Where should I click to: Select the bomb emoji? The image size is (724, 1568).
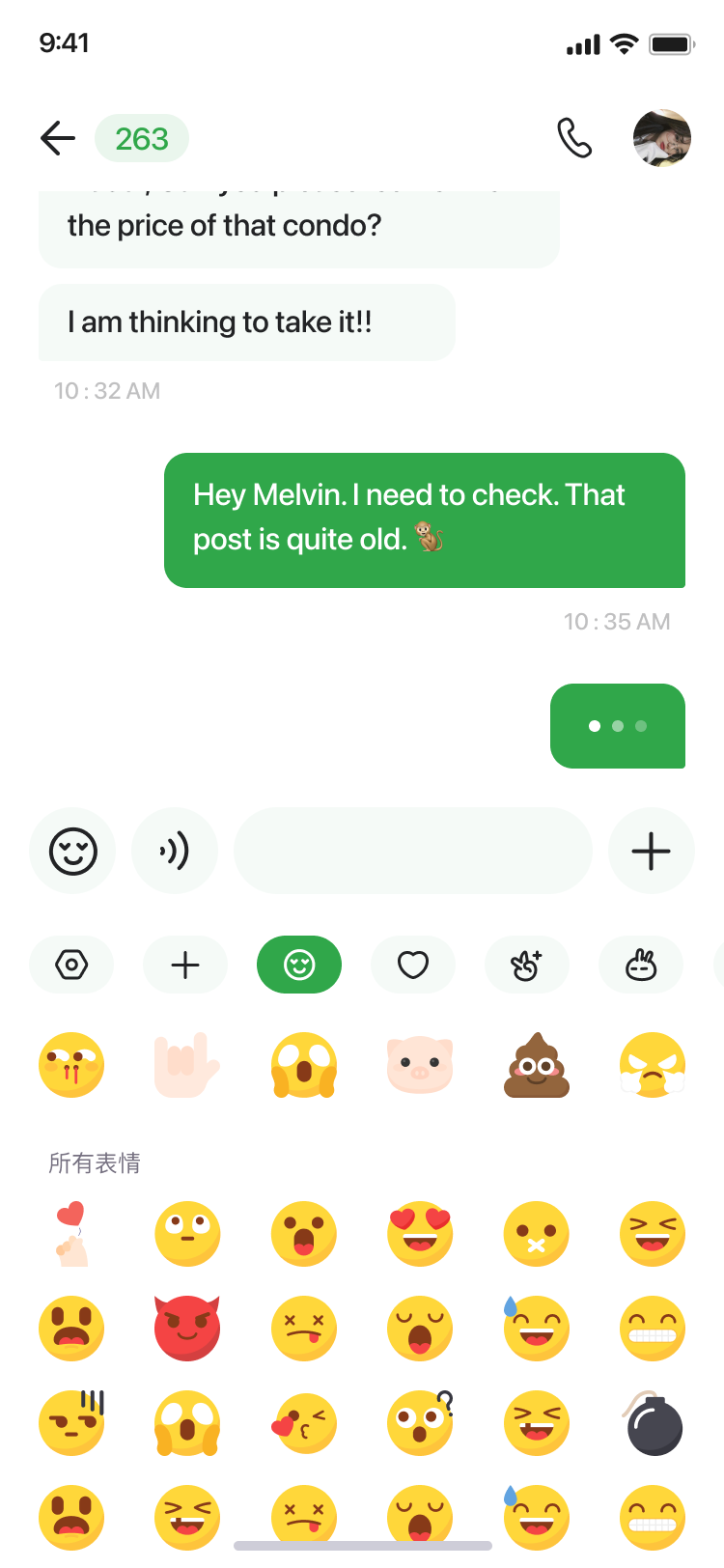pyautogui.click(x=654, y=1424)
